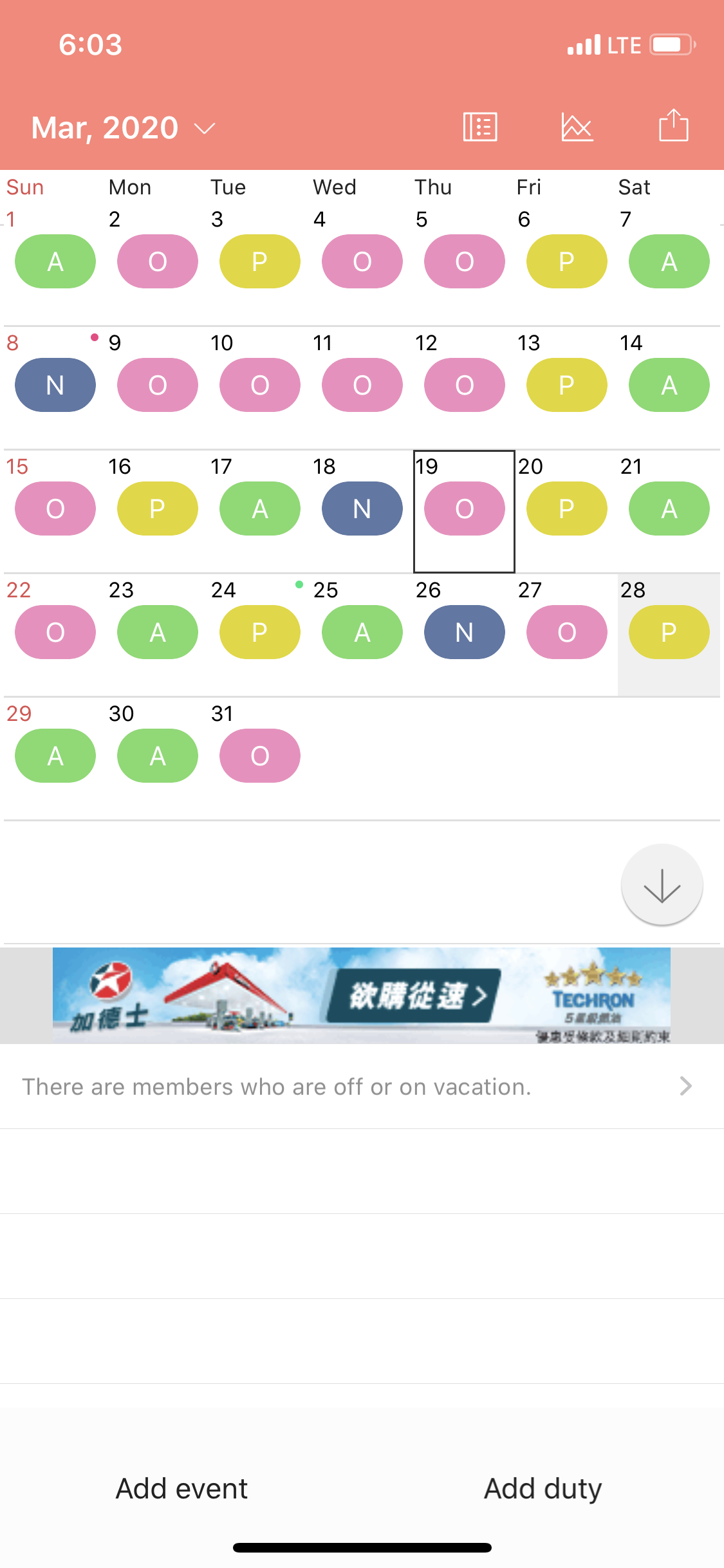The width and height of the screenshot is (724, 1568).
Task: Select March 26 with N shift
Action: [464, 632]
